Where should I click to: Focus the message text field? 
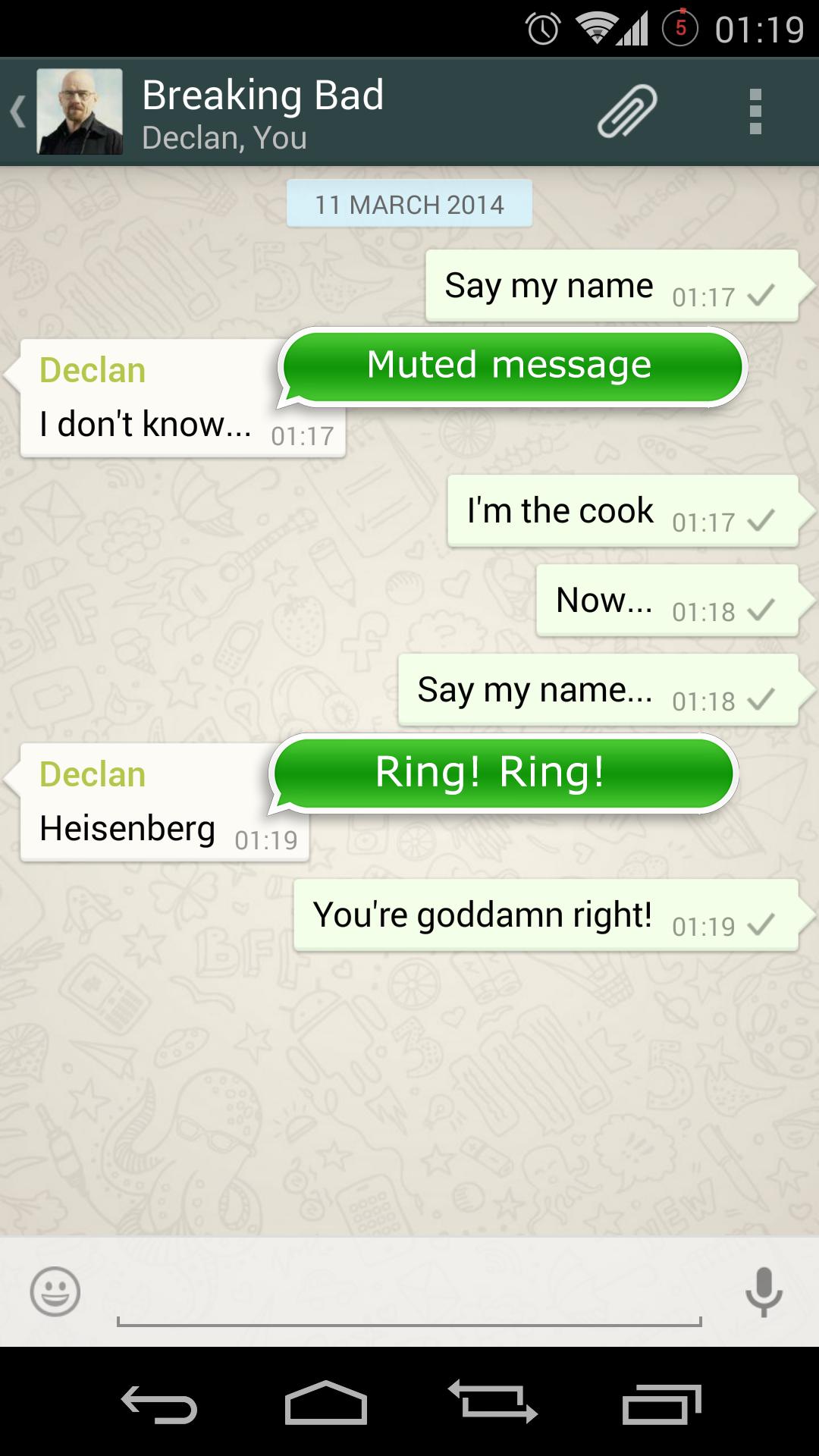point(409,1293)
